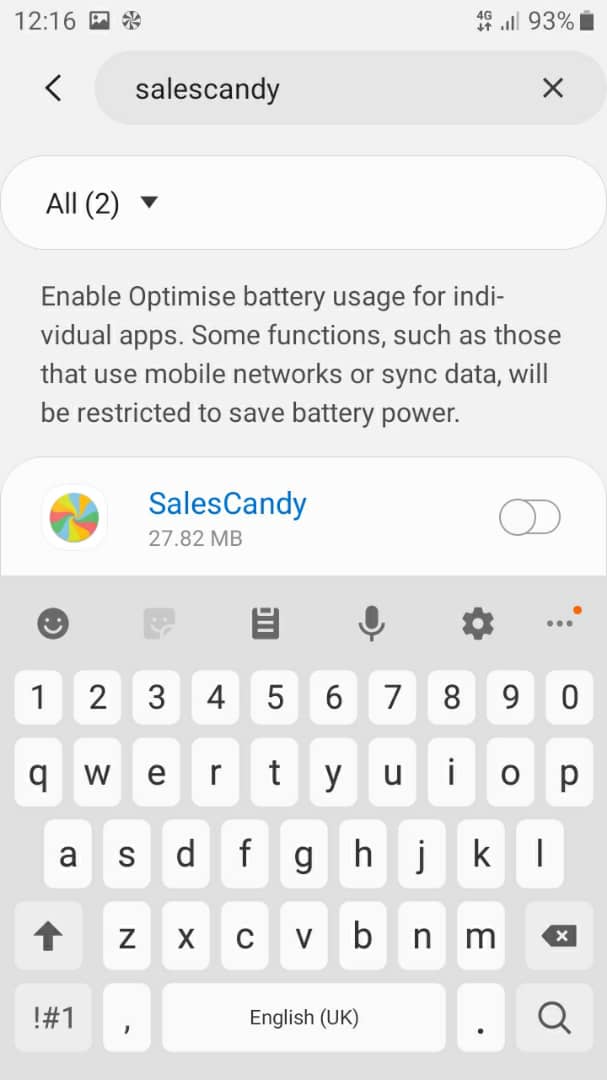Tap the keyboard search key
607x1080 pixels.
click(x=554, y=1017)
